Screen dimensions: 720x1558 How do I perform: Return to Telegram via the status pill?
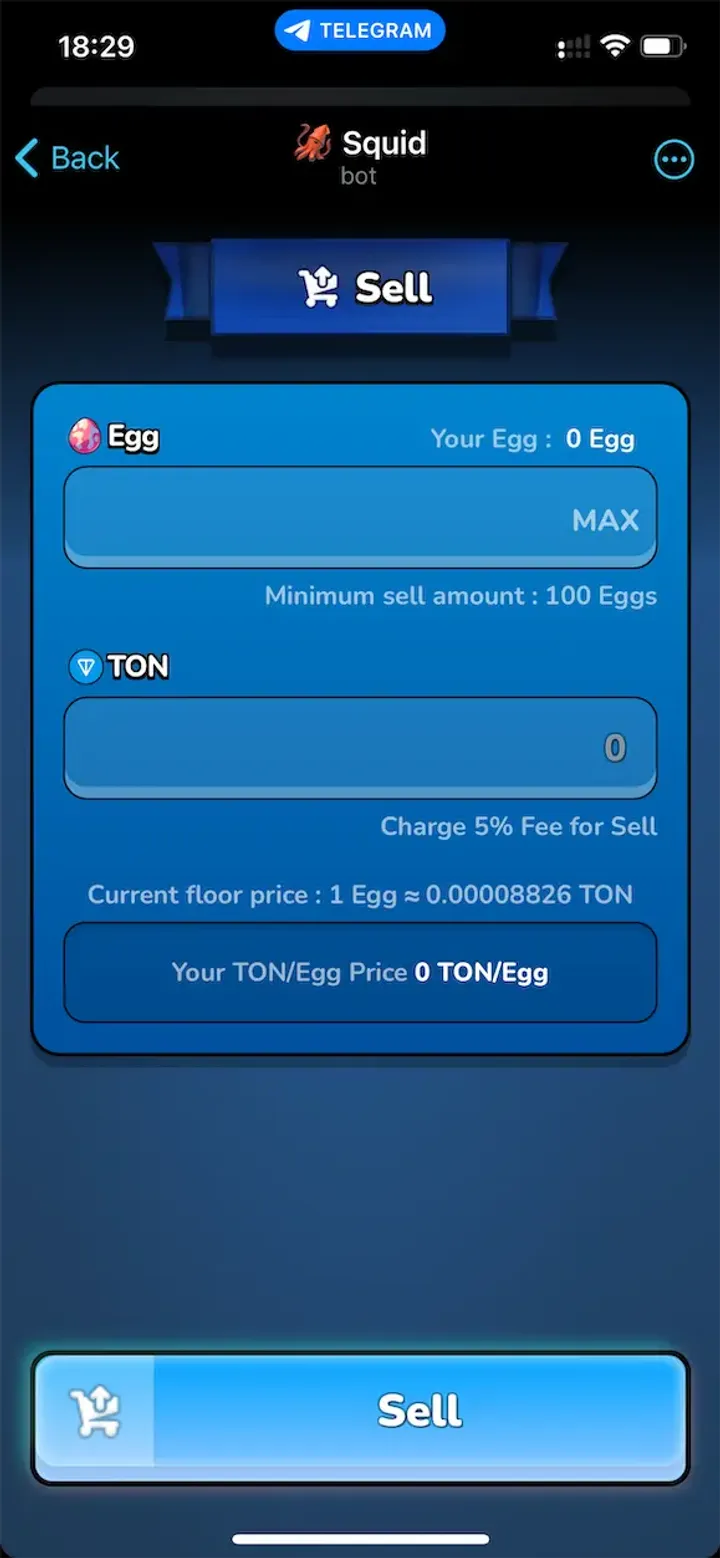point(359,31)
